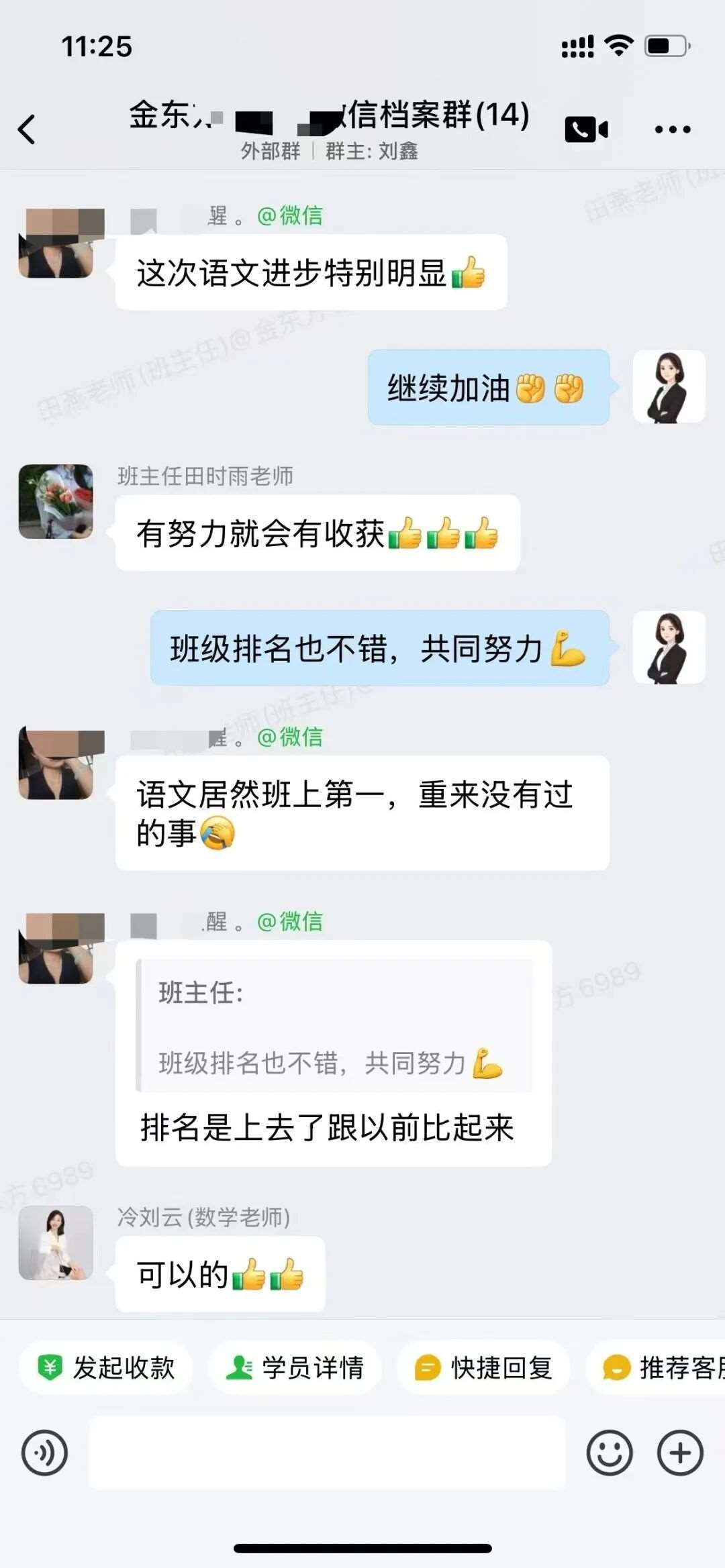
Task: View avatar of 班主任田时雨老师
Action: point(56,501)
